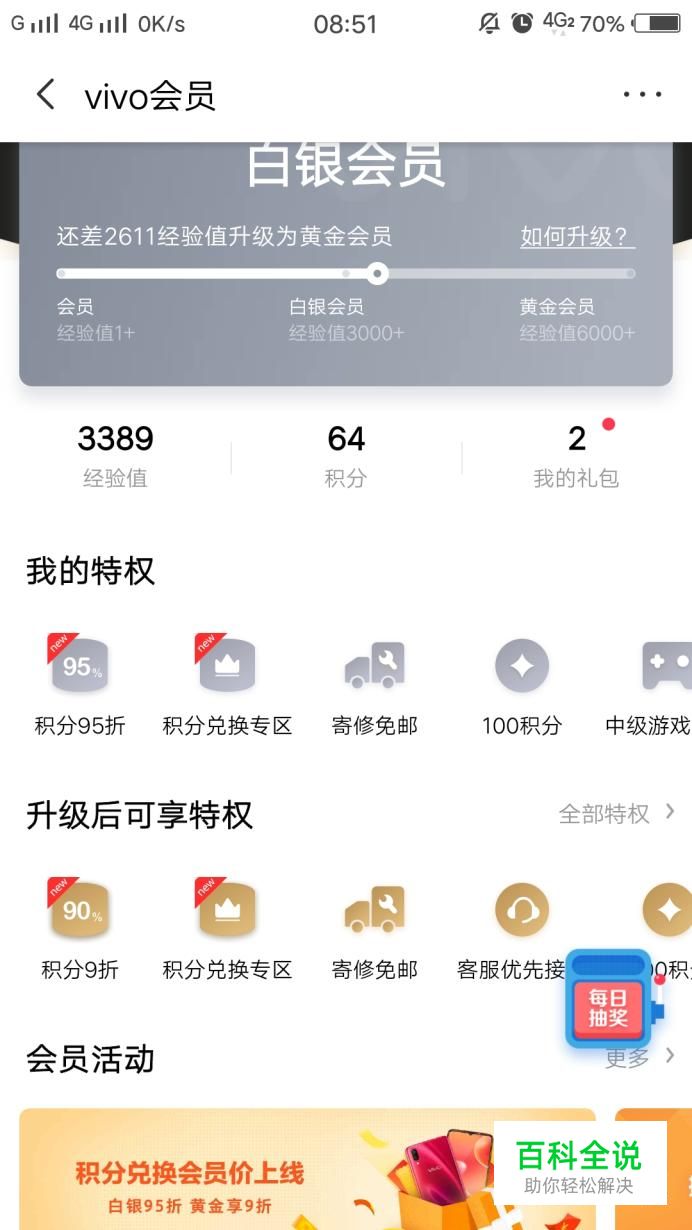View 全部特权
This screenshot has width=692, height=1230.
click(x=616, y=814)
